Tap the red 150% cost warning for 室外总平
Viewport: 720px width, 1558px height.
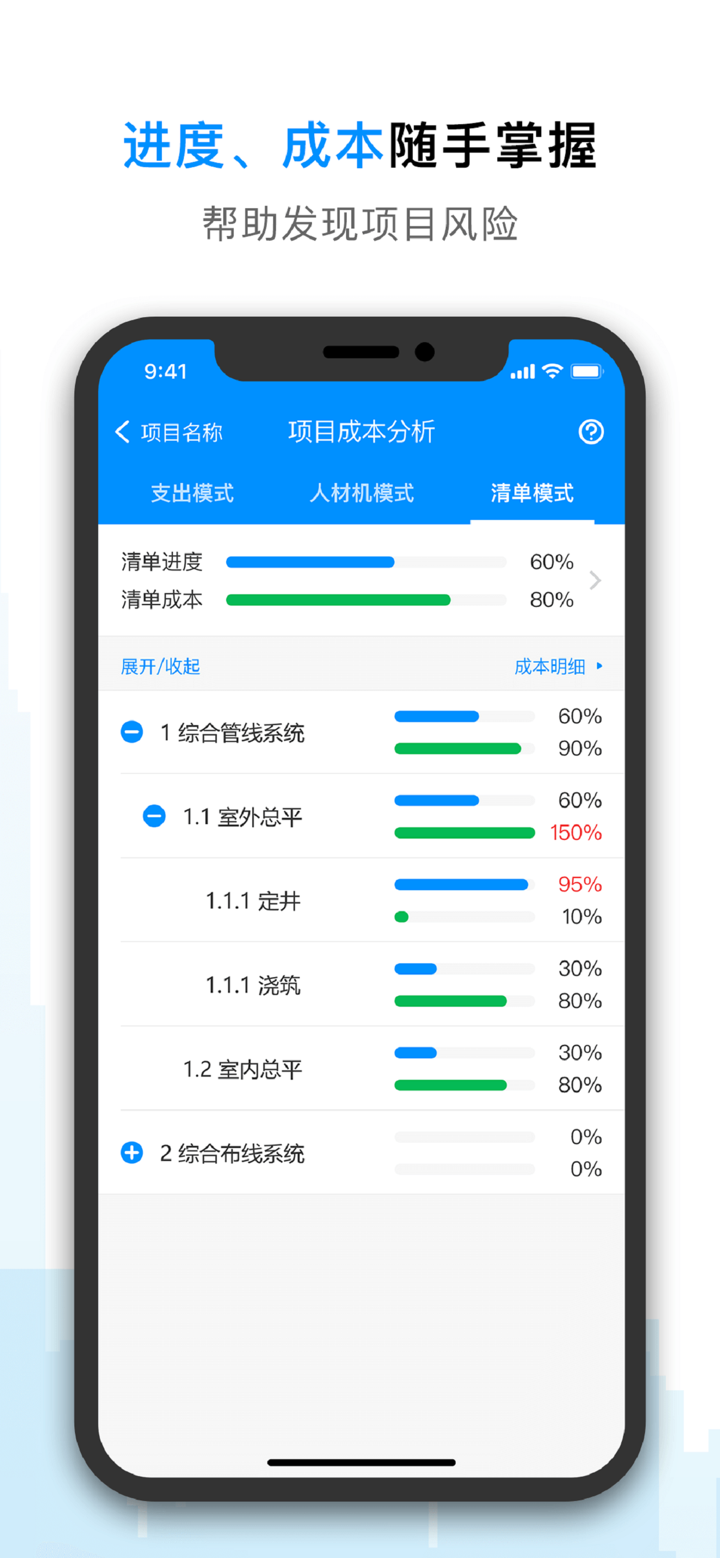pyautogui.click(x=578, y=831)
